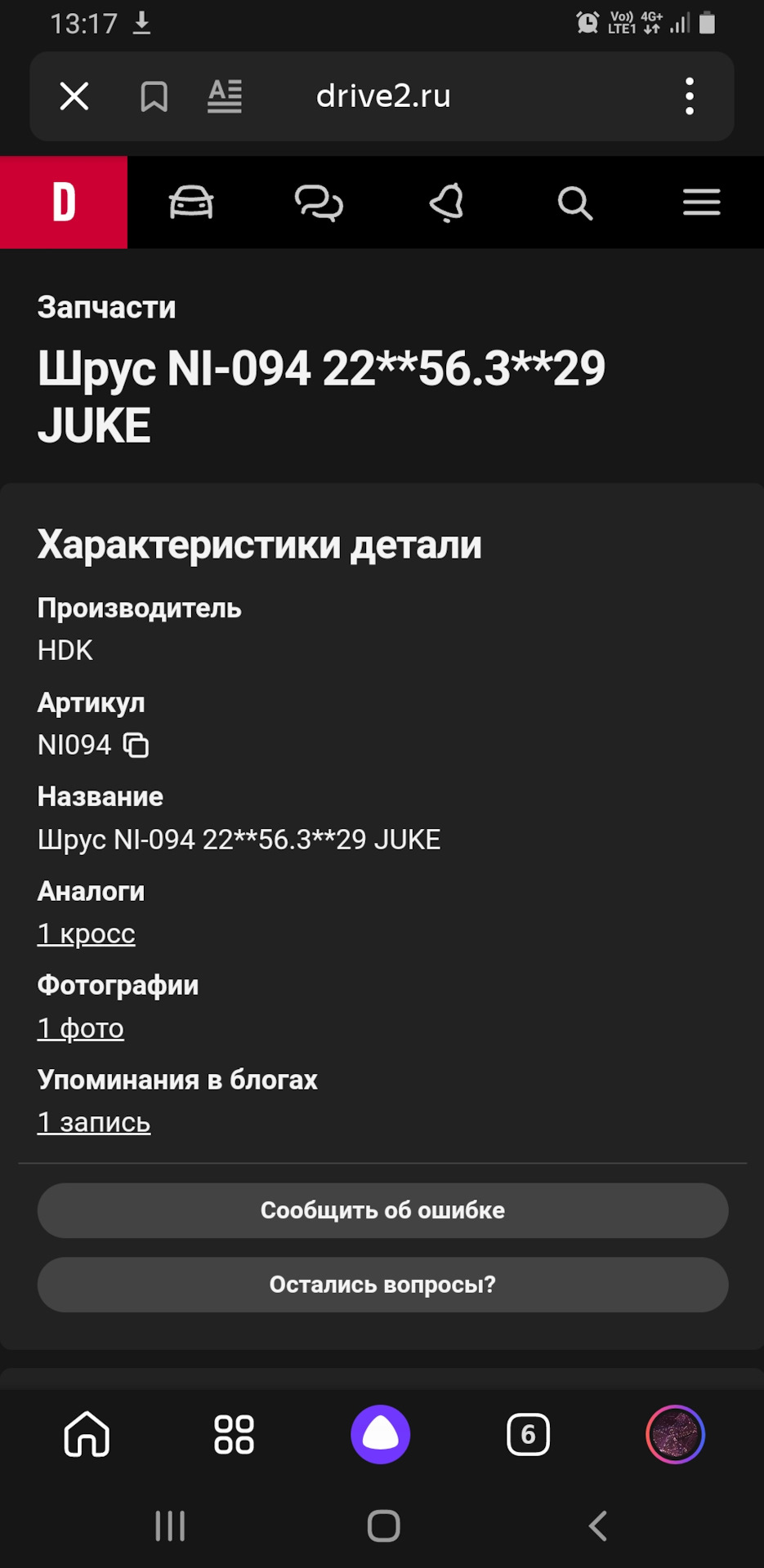
Task: Open the notifications bell
Action: [447, 203]
